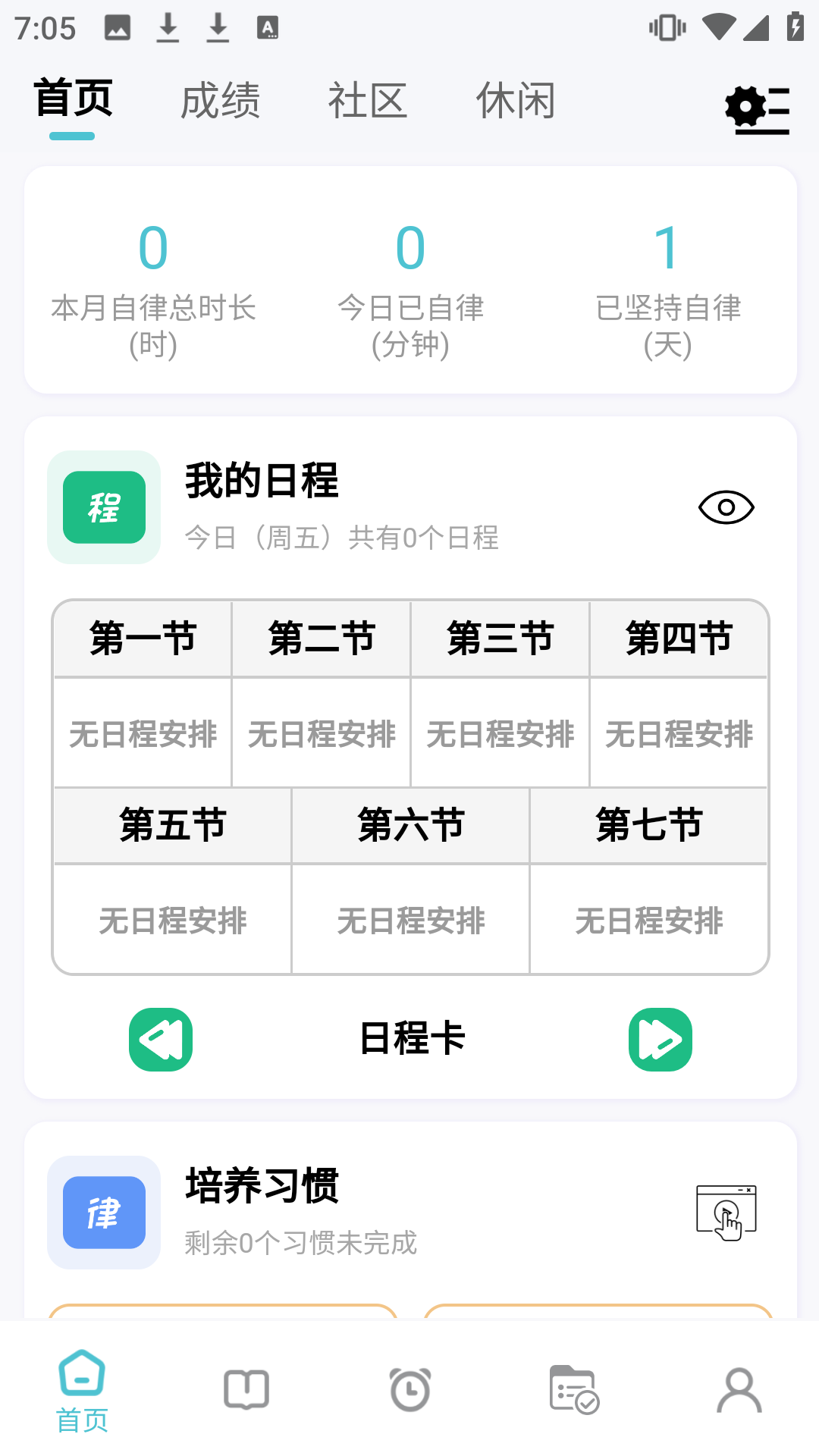Open the alarm clock section in the bottom bar
This screenshot has height=1456, width=819.
click(409, 1390)
